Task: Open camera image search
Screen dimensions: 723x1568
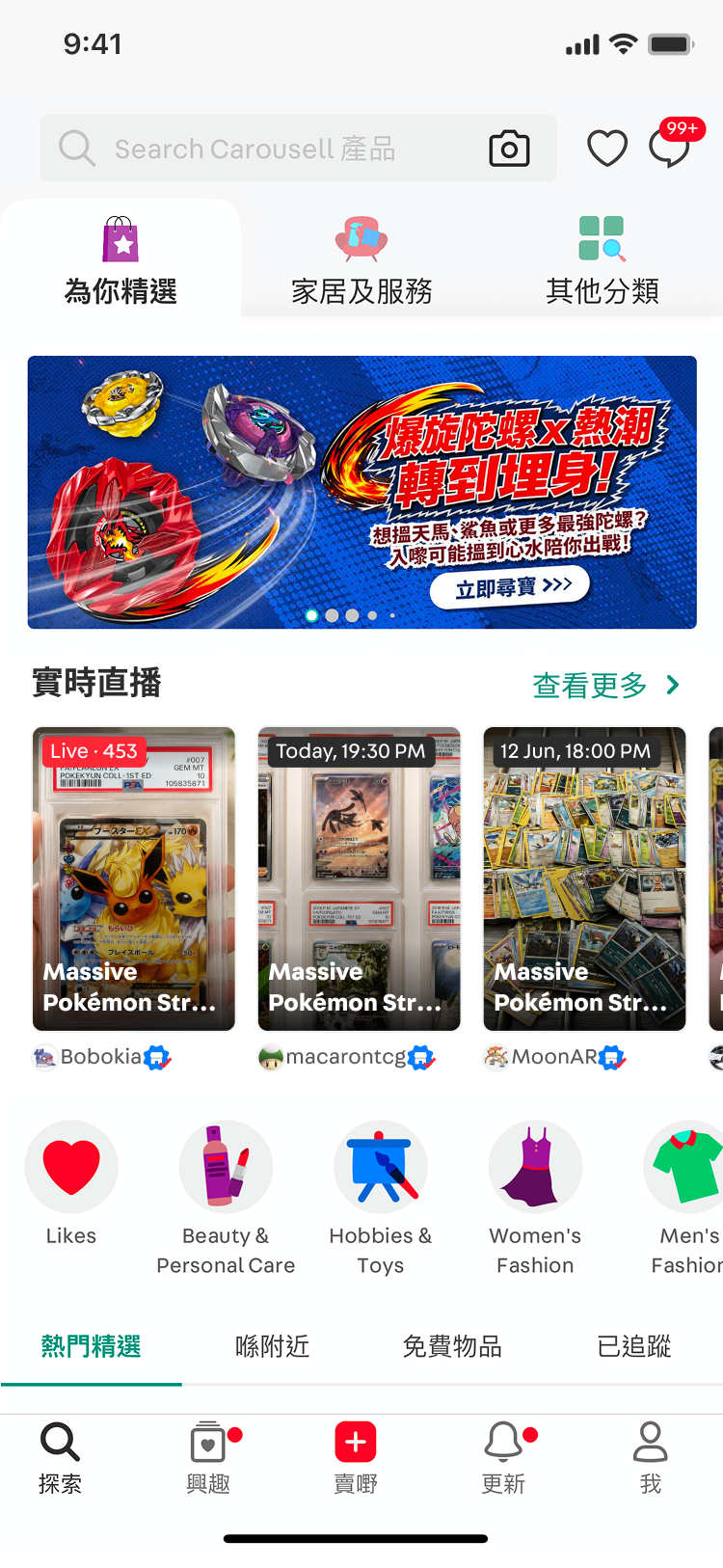Action: pos(509,149)
